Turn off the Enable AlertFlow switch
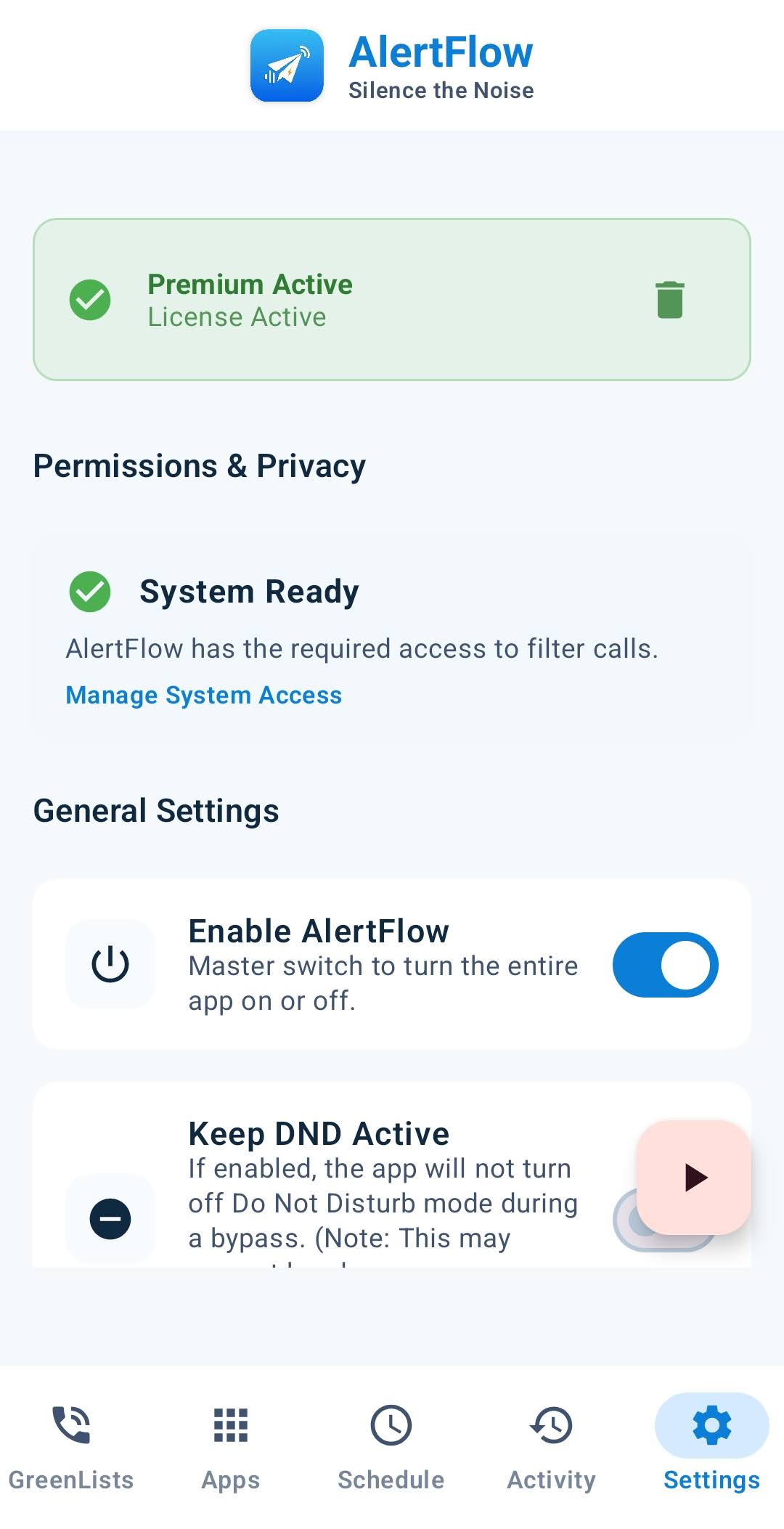Viewport: 784px width, 1529px height. (665, 965)
